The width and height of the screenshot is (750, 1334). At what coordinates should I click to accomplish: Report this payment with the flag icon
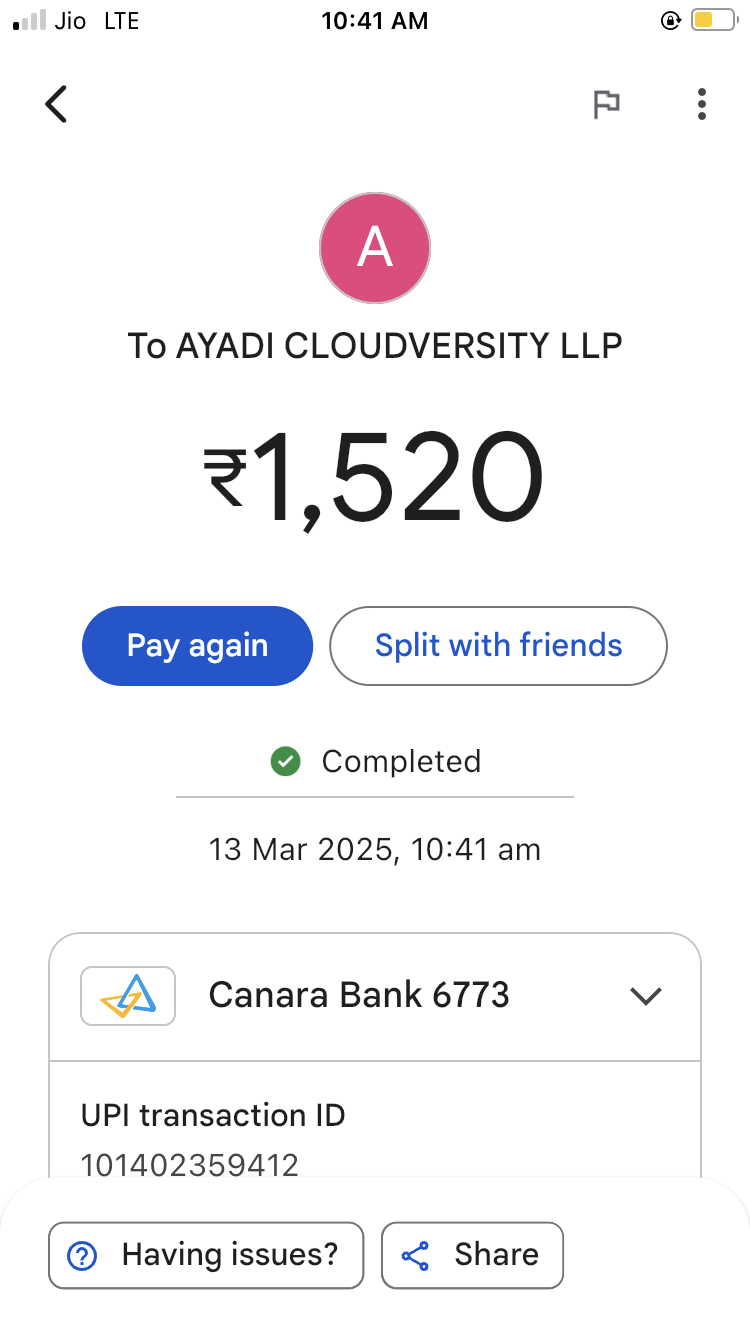coord(606,104)
